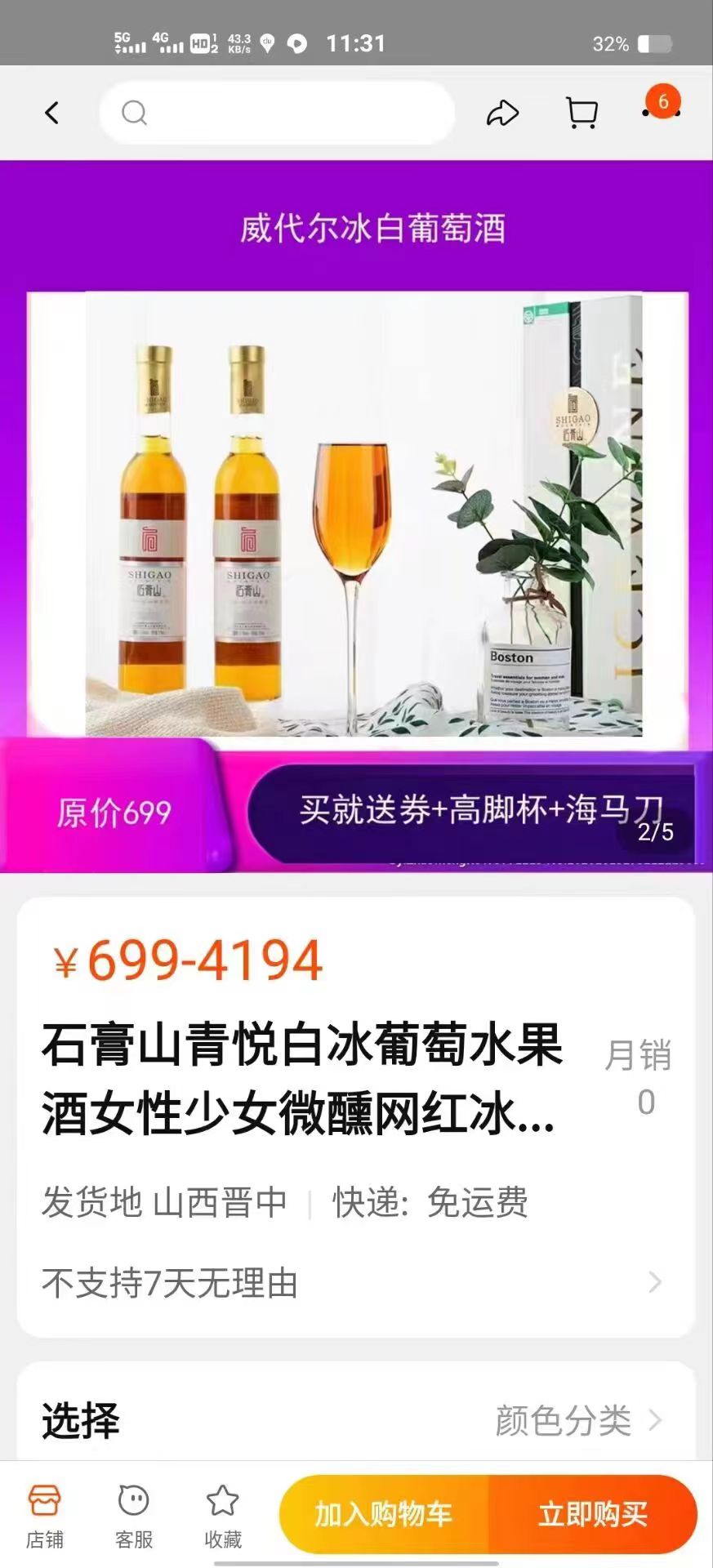Share this ice wine product

[x=502, y=113]
